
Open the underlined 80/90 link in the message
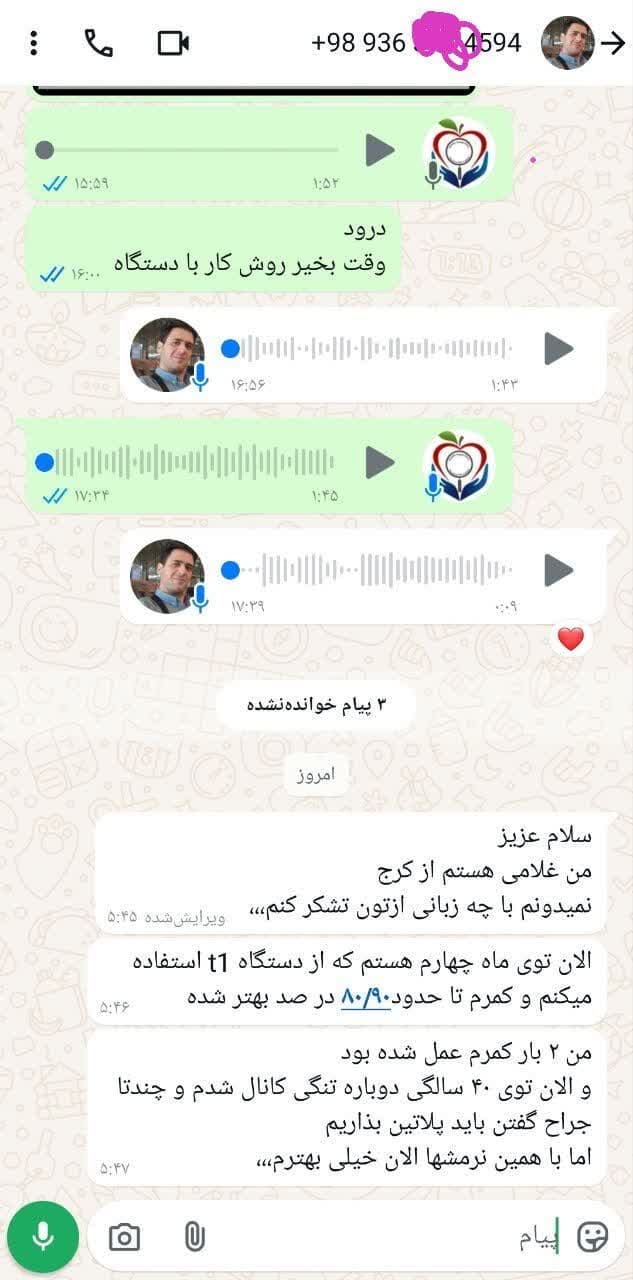point(365,997)
